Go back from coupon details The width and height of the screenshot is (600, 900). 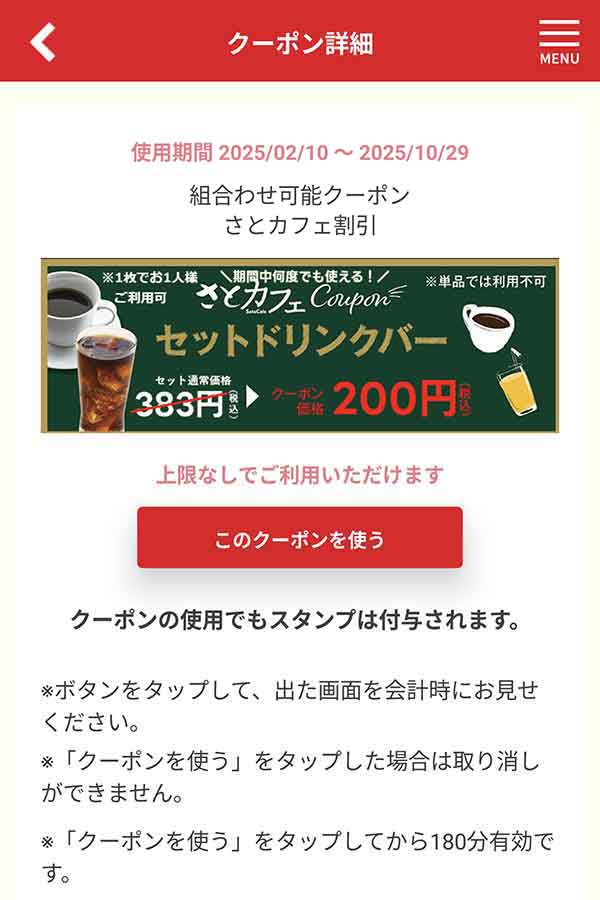[42, 42]
